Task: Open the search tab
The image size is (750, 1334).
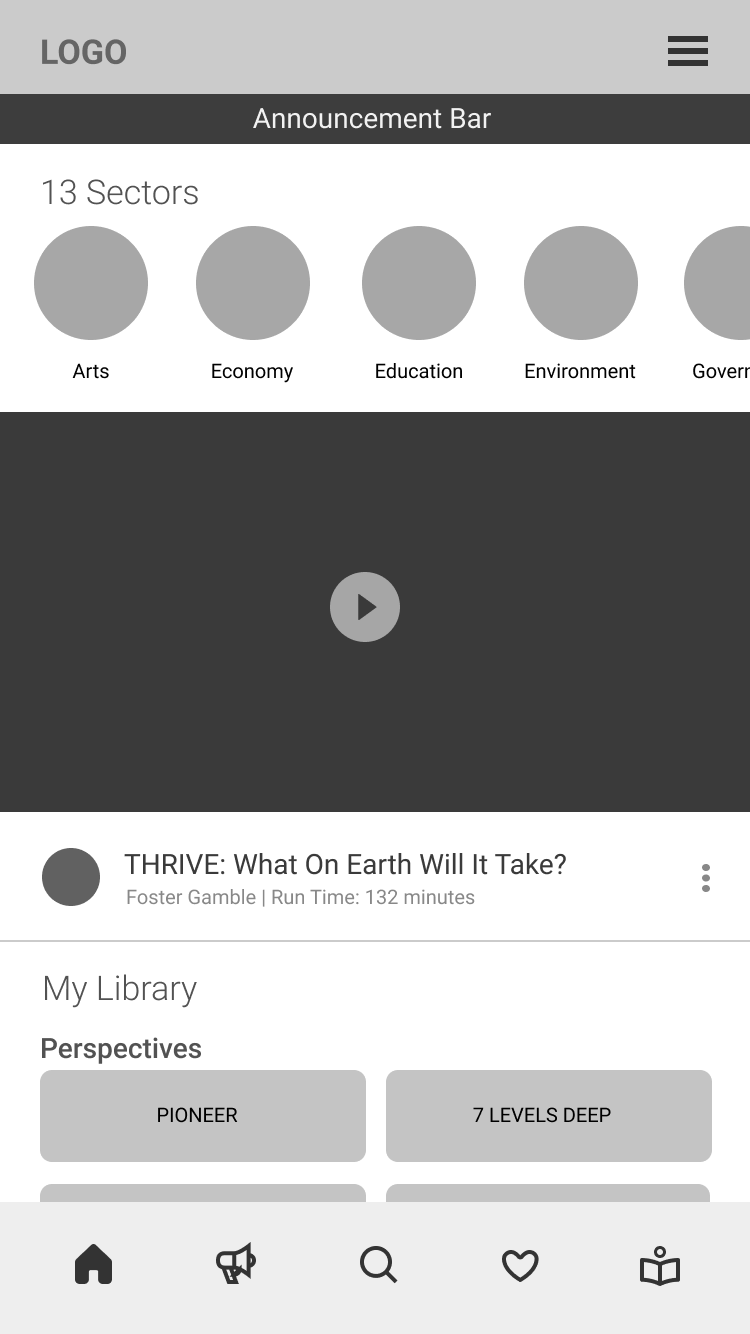Action: click(378, 1265)
